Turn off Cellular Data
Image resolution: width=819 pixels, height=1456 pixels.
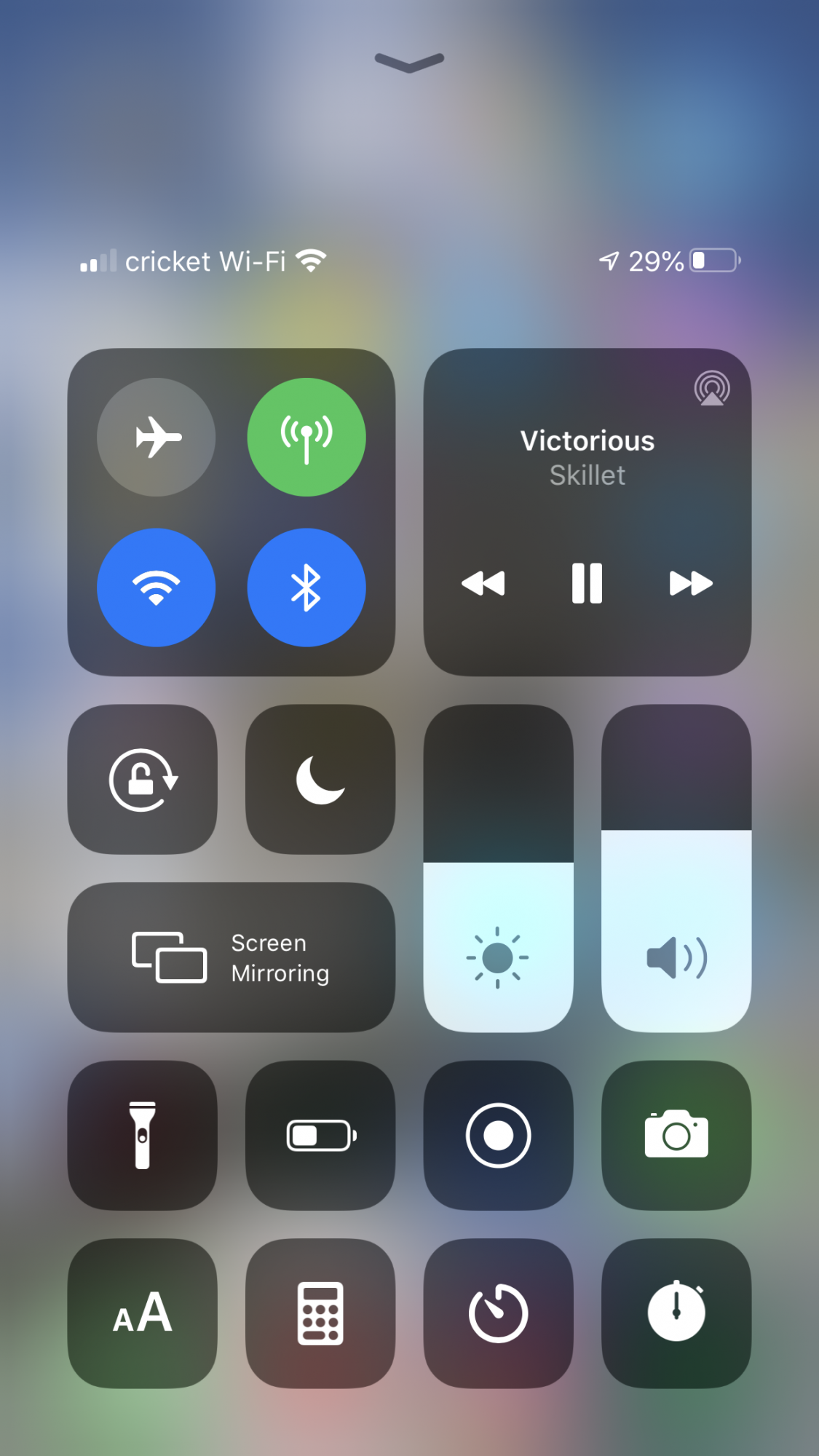pyautogui.click(x=306, y=437)
